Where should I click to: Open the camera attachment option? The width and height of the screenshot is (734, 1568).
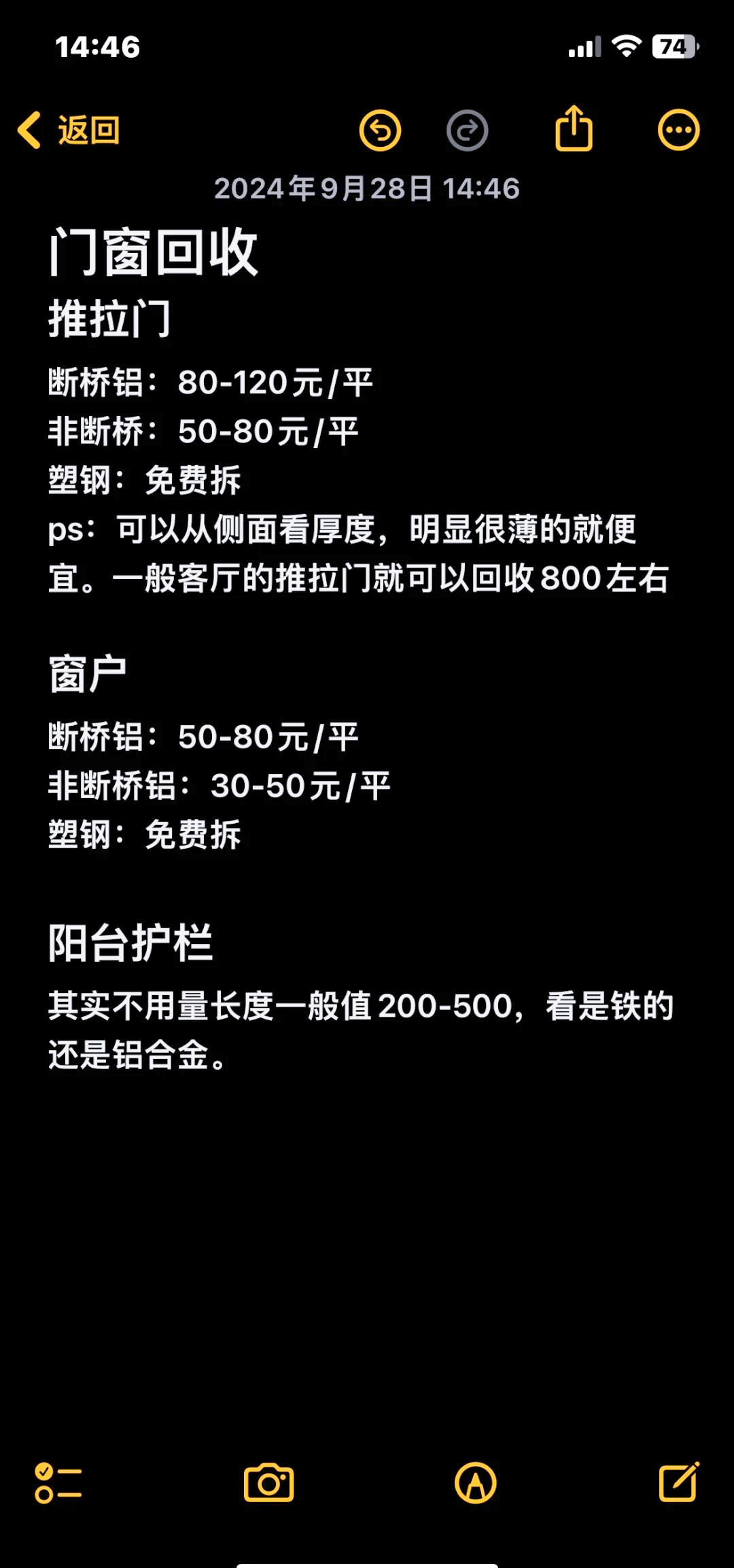[268, 1482]
